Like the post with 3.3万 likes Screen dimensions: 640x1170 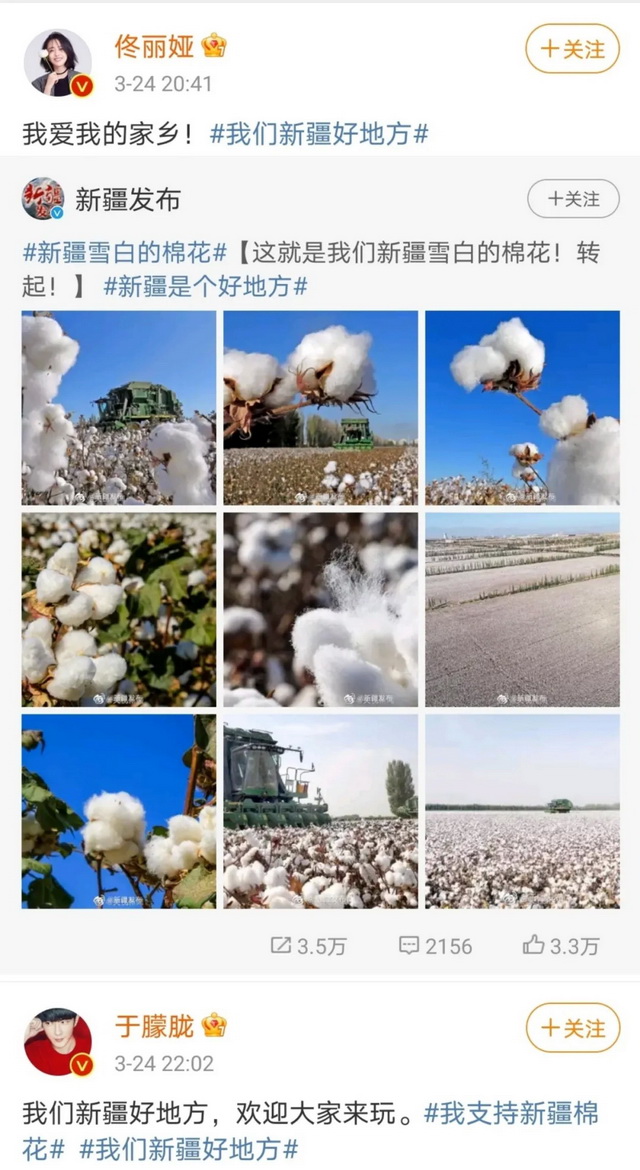[x=561, y=945]
